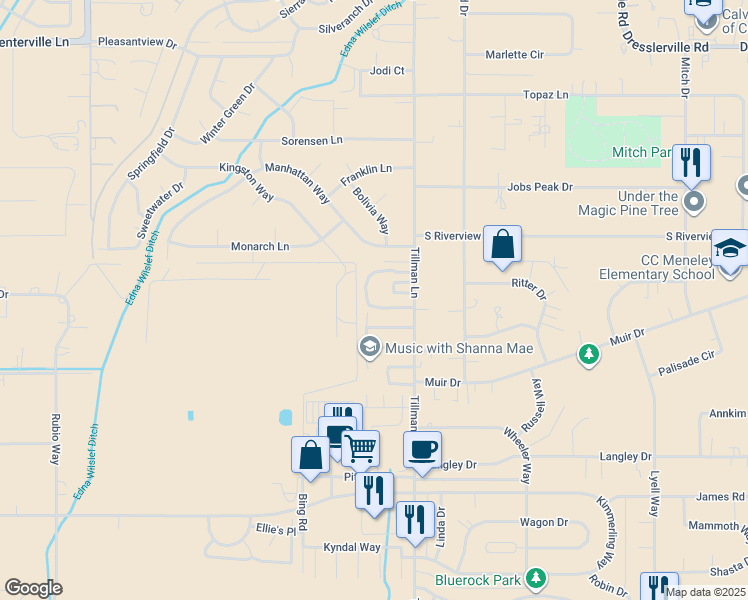Open the restaurant marker beside Mitch Park
Screen dimensions: 748x600
pos(691,162)
